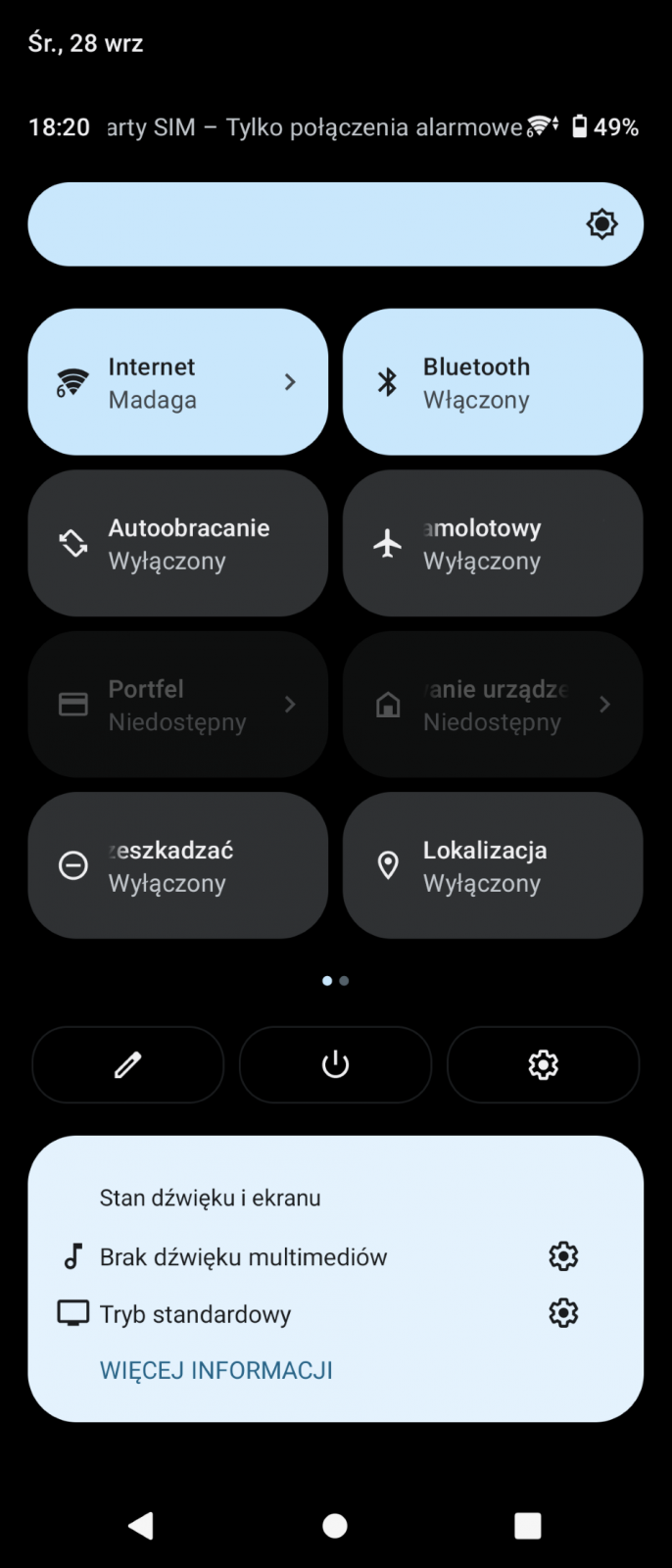Edit quick settings tiles with pencil
Screen dimensions: 672x1568
(x=128, y=1064)
